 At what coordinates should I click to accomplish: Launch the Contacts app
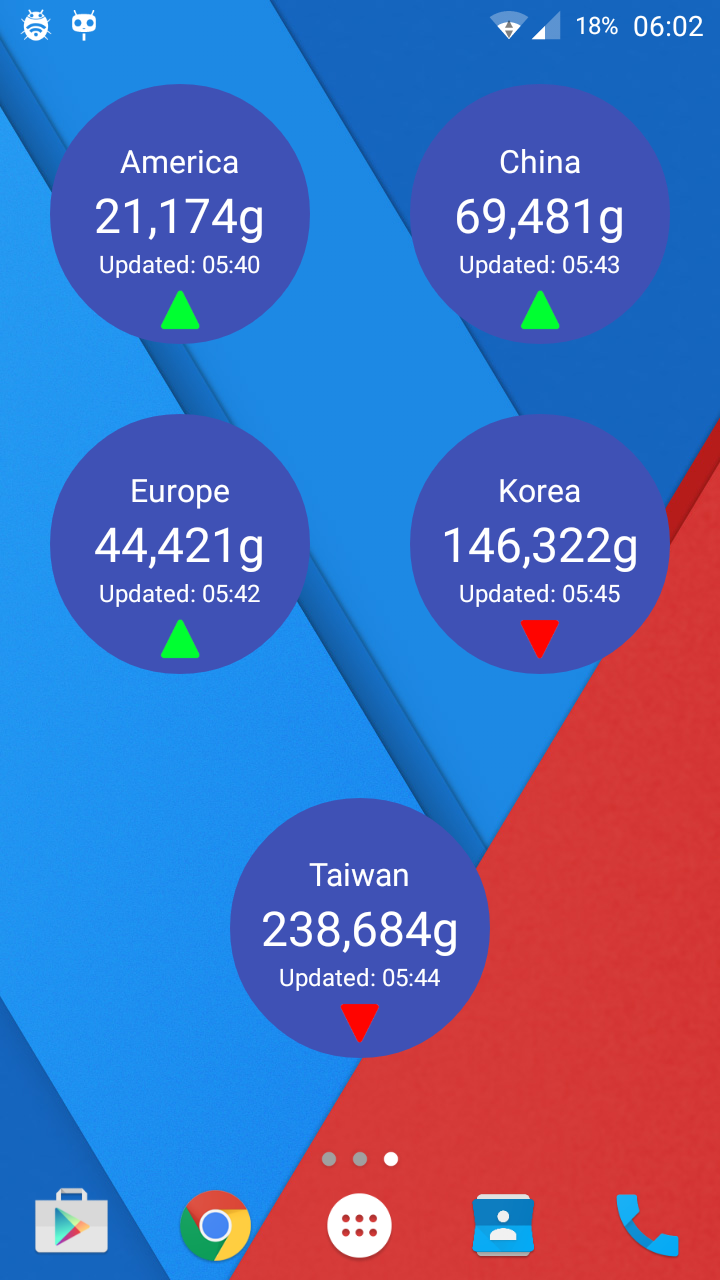pyautogui.click(x=504, y=1225)
